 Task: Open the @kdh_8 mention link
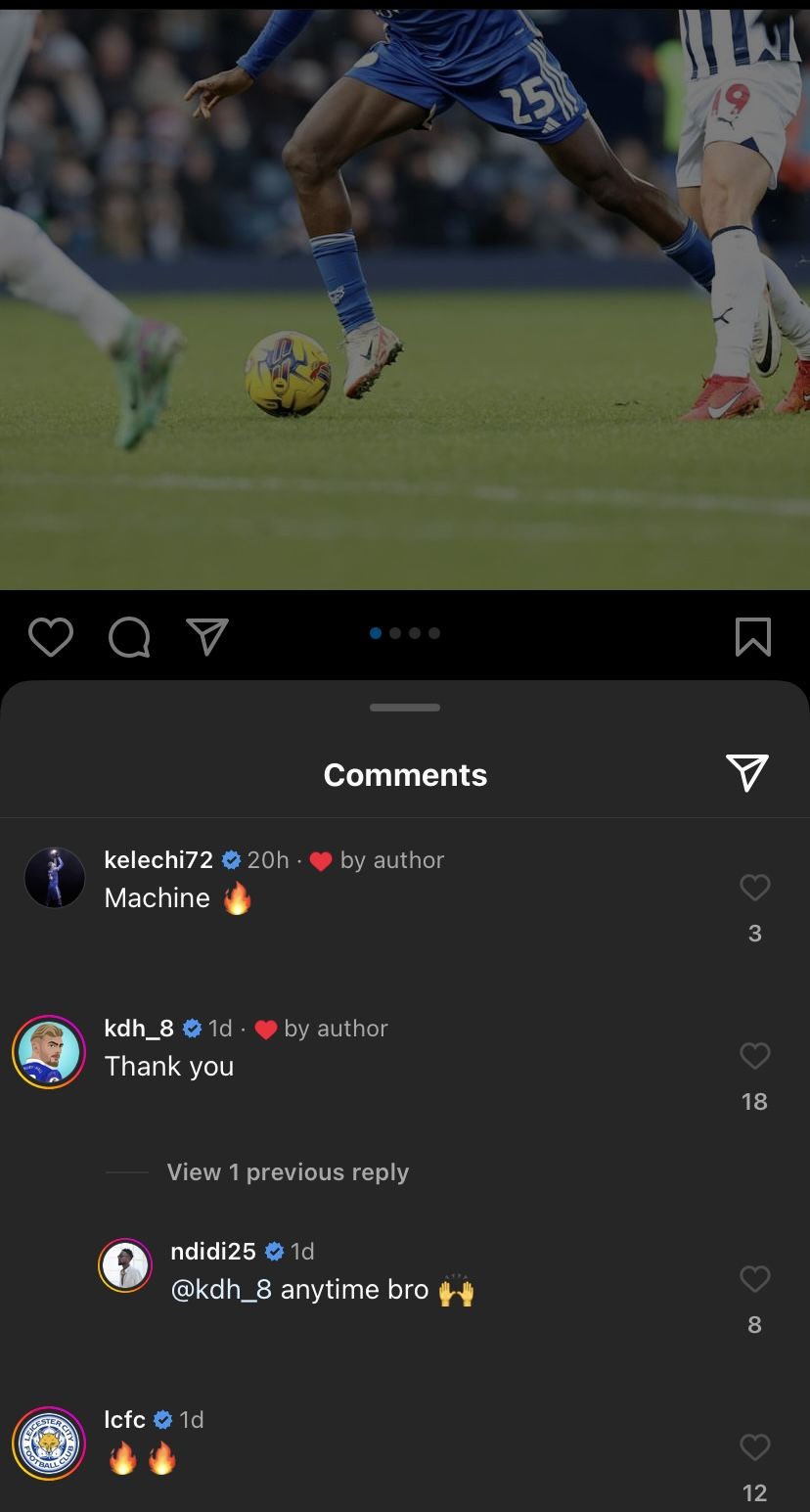tap(221, 1290)
